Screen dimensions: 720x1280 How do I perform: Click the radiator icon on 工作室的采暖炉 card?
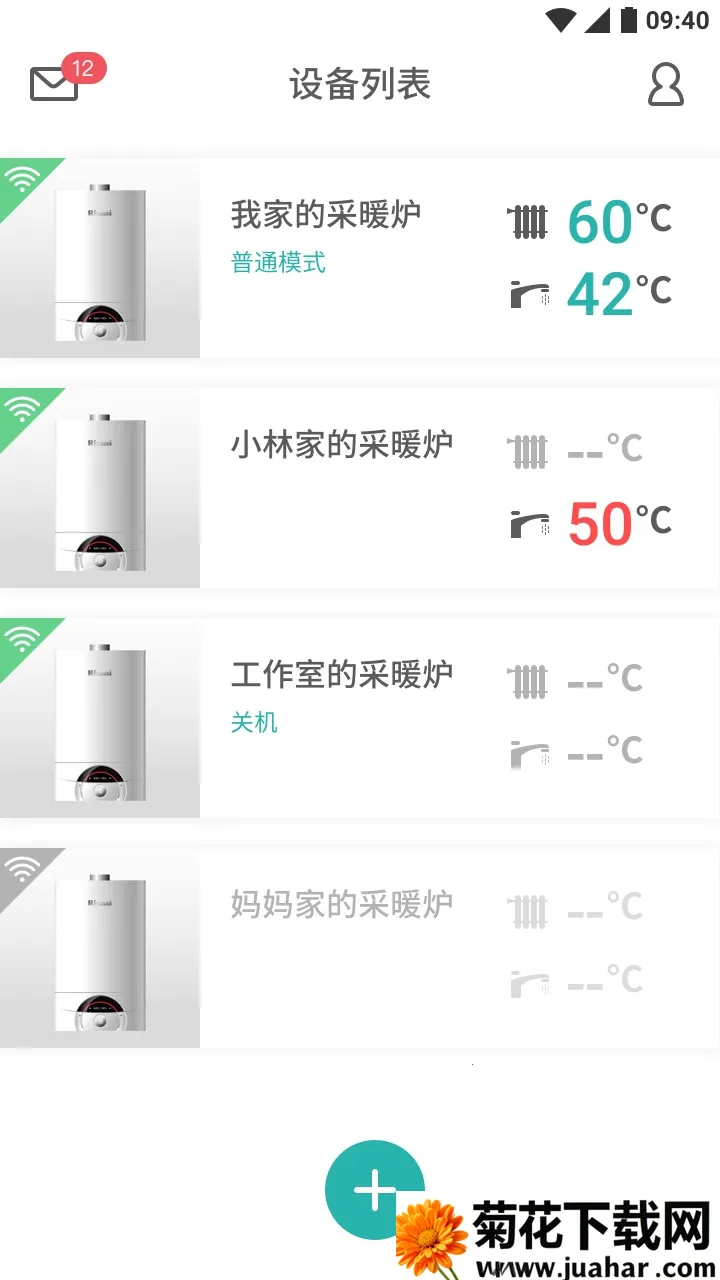point(530,679)
